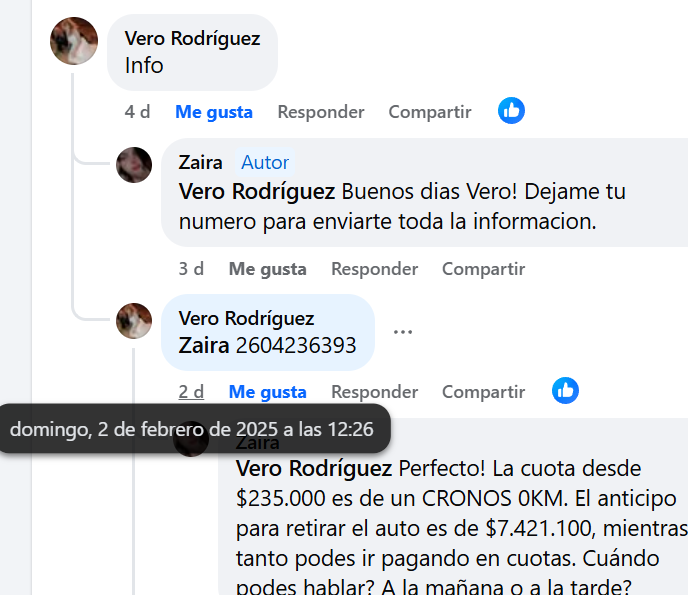Reply to Zaira's comment asking for the number
This screenshot has height=595, width=688.
point(374,269)
